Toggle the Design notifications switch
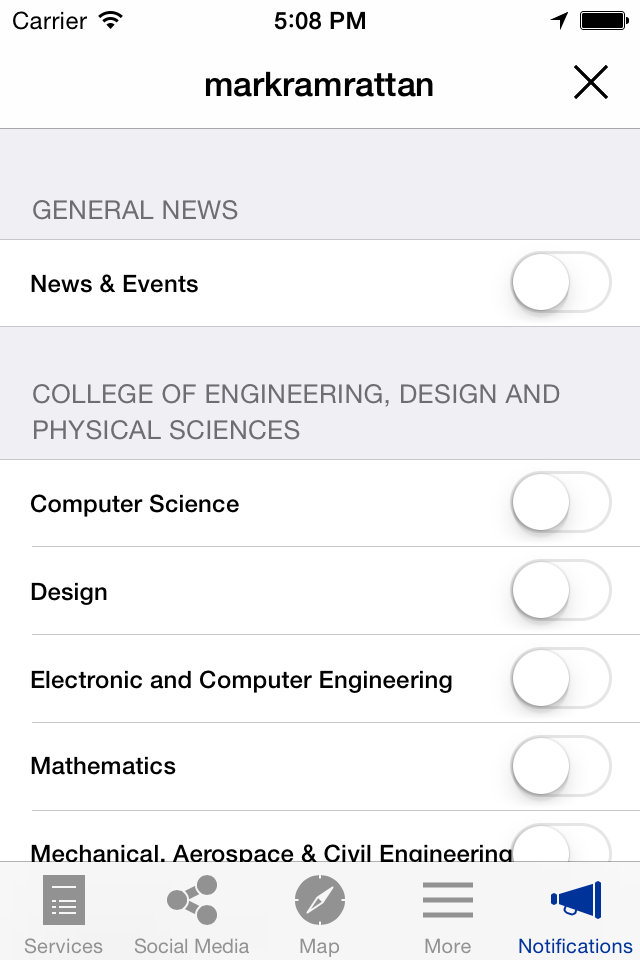Viewport: 640px width, 960px height. point(560,591)
